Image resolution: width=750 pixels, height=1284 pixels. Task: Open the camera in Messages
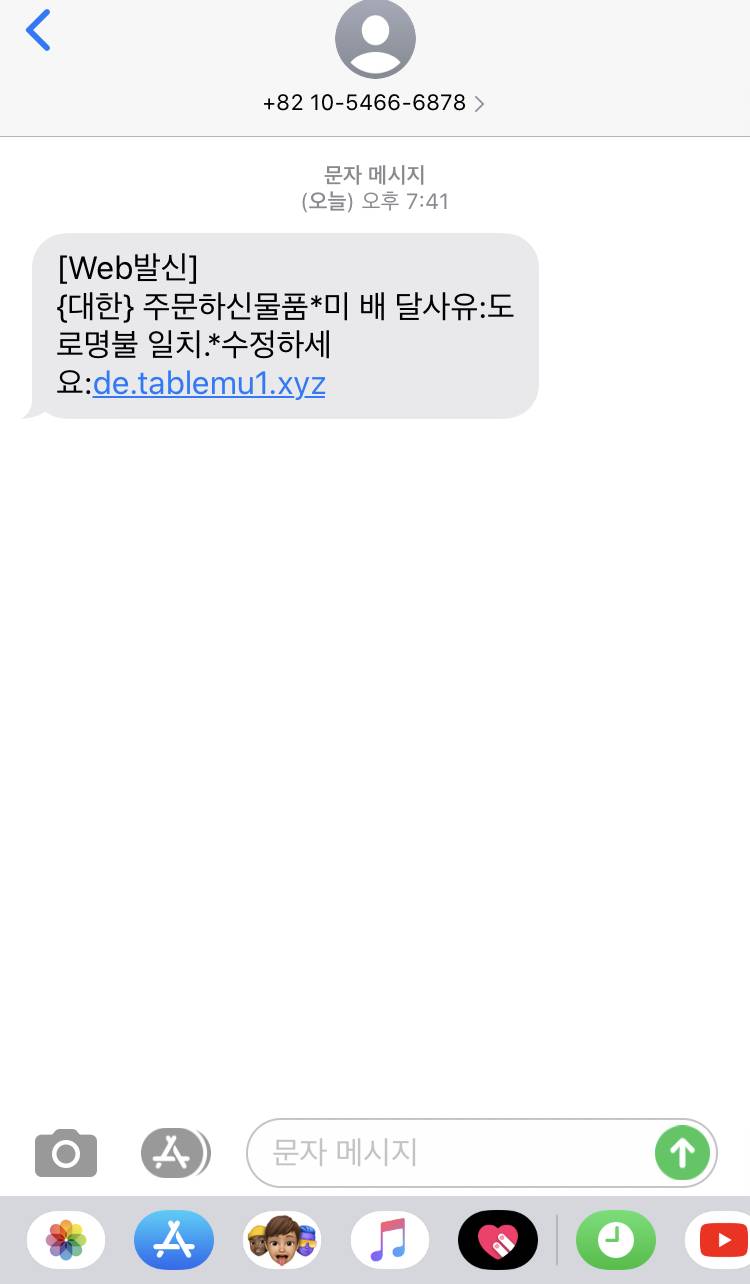tap(65, 1152)
